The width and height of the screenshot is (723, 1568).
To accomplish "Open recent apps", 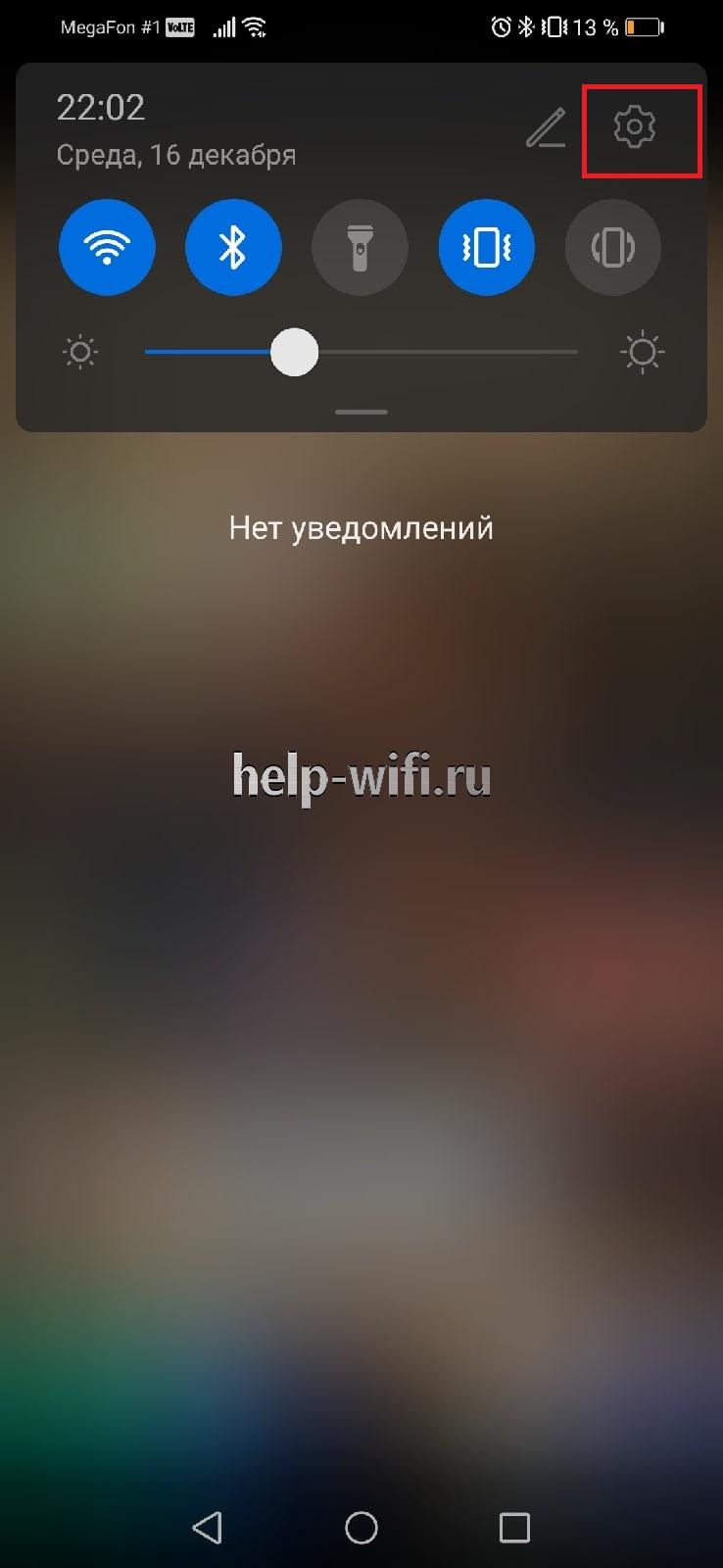I will point(514,1527).
